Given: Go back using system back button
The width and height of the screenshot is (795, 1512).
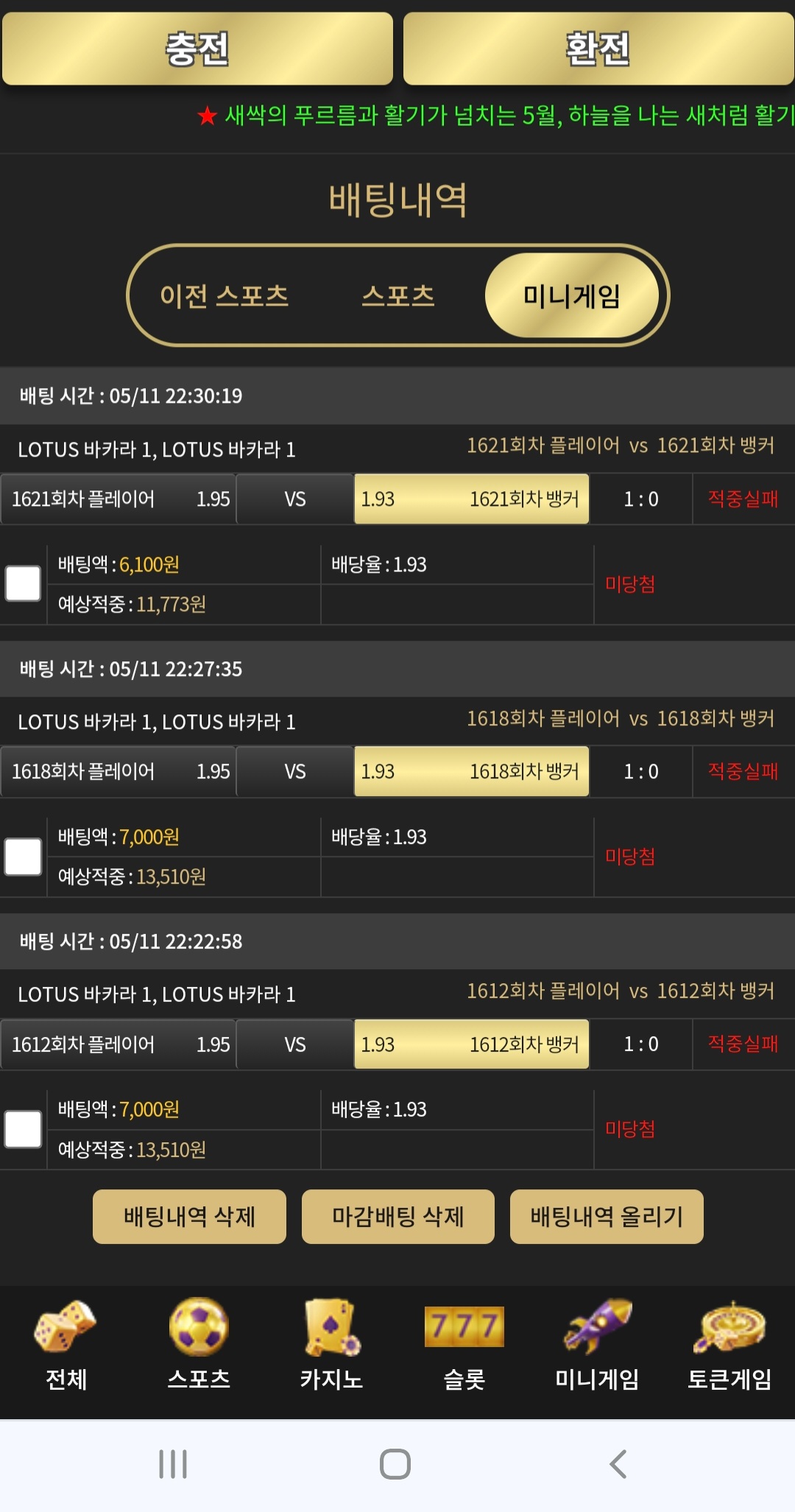Looking at the screenshot, I should [618, 1464].
